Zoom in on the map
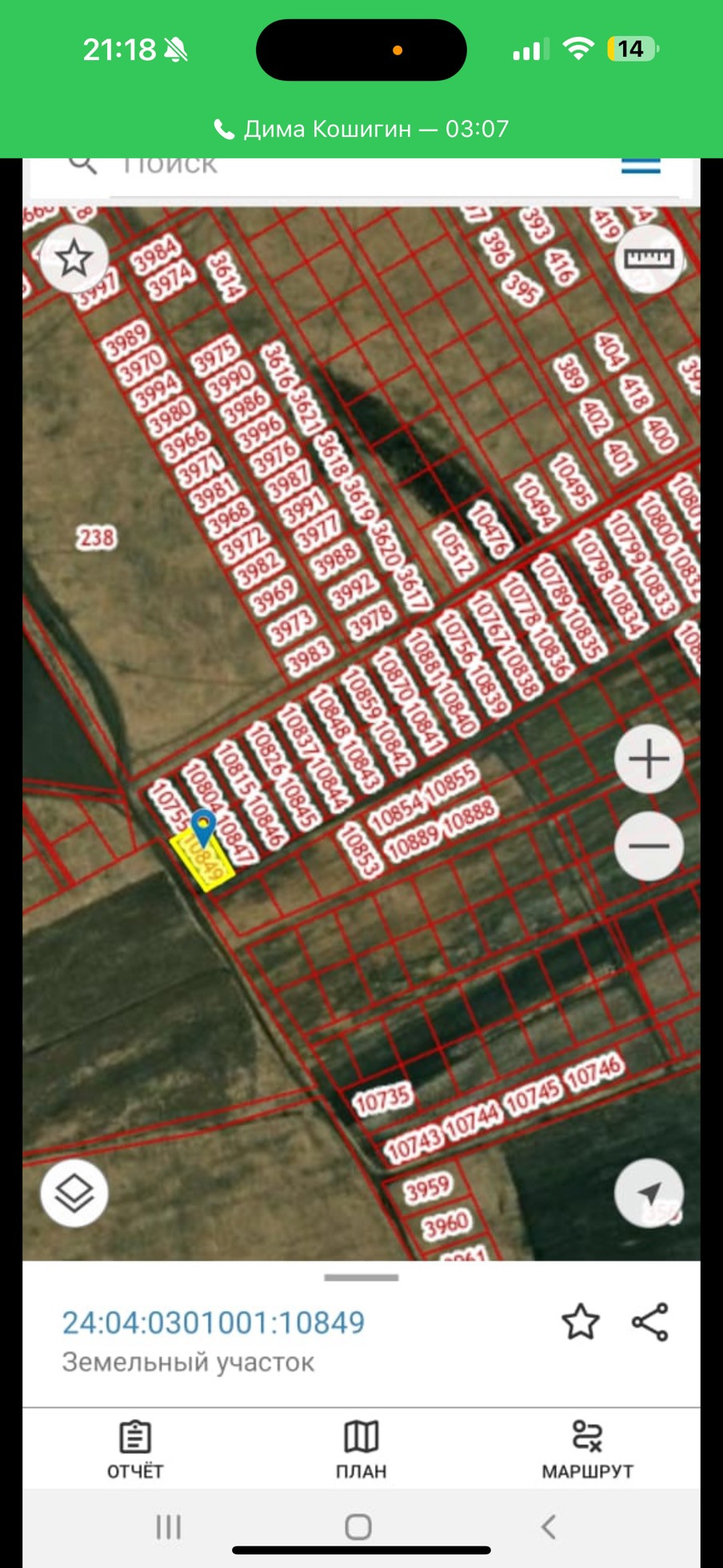The height and width of the screenshot is (1568, 723). coord(649,759)
